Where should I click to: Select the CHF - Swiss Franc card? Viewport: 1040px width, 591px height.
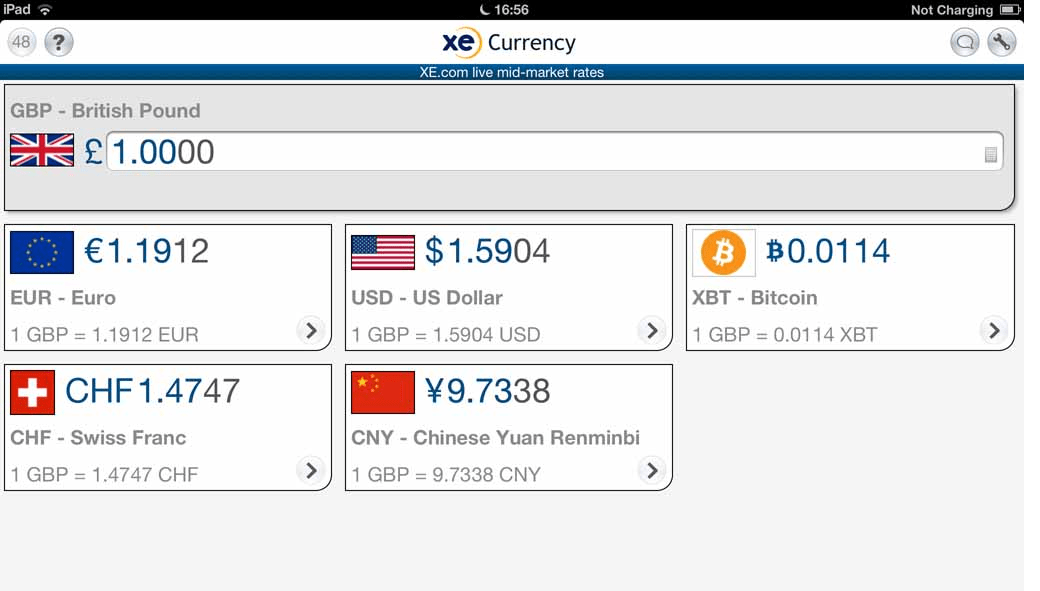[150, 426]
